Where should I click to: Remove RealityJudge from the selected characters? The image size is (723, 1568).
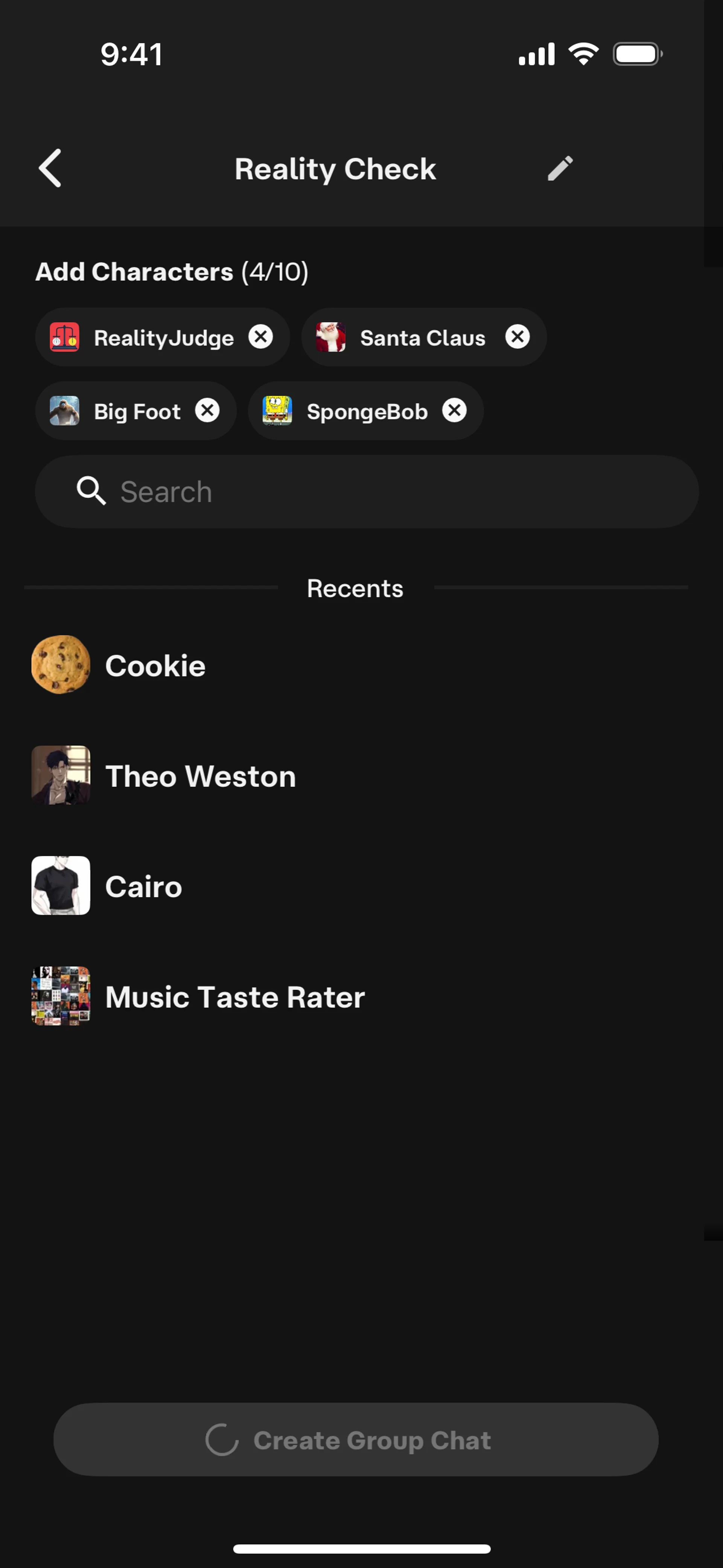[x=261, y=336]
